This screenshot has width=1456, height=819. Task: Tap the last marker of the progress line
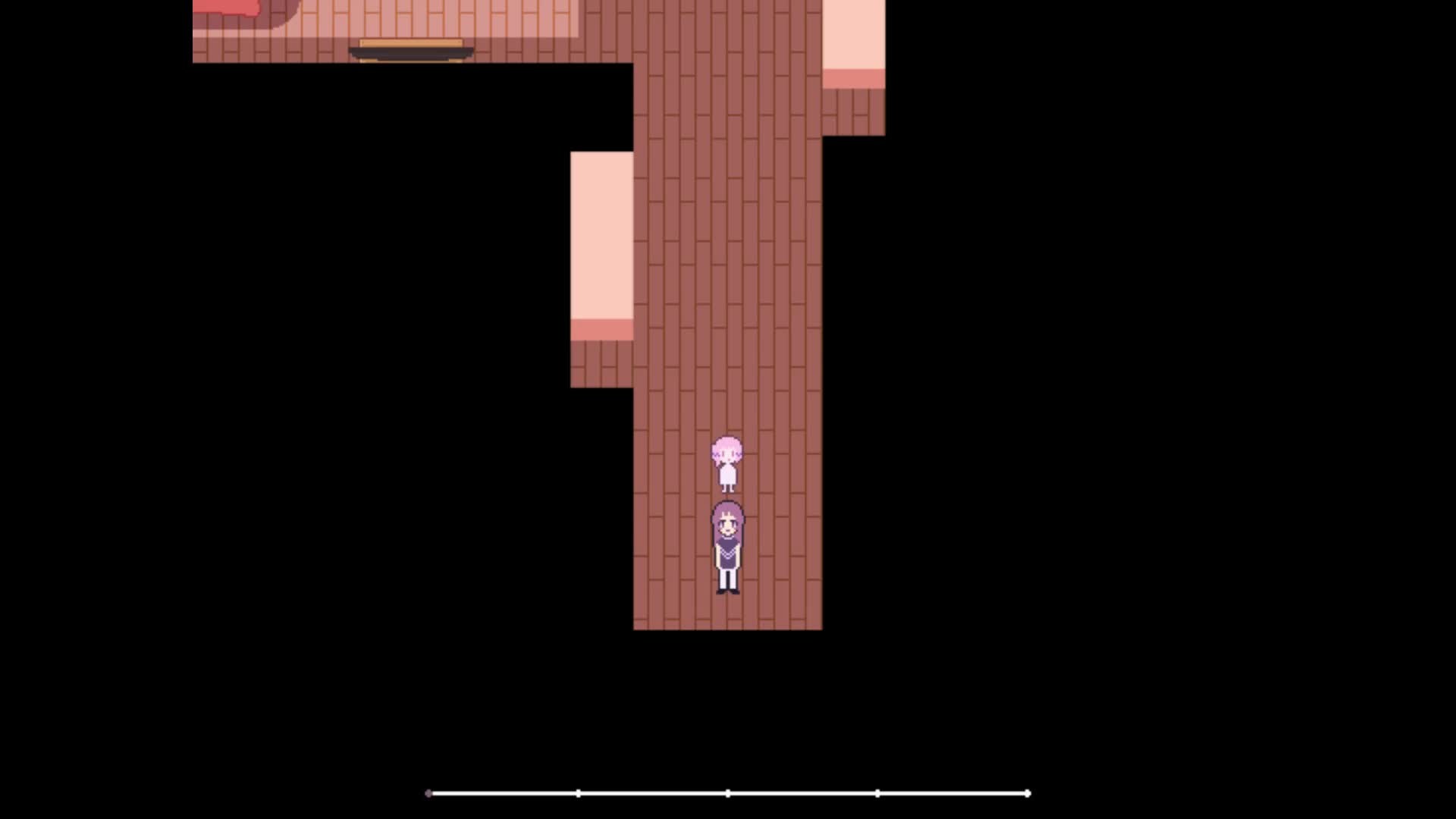coord(1028,793)
